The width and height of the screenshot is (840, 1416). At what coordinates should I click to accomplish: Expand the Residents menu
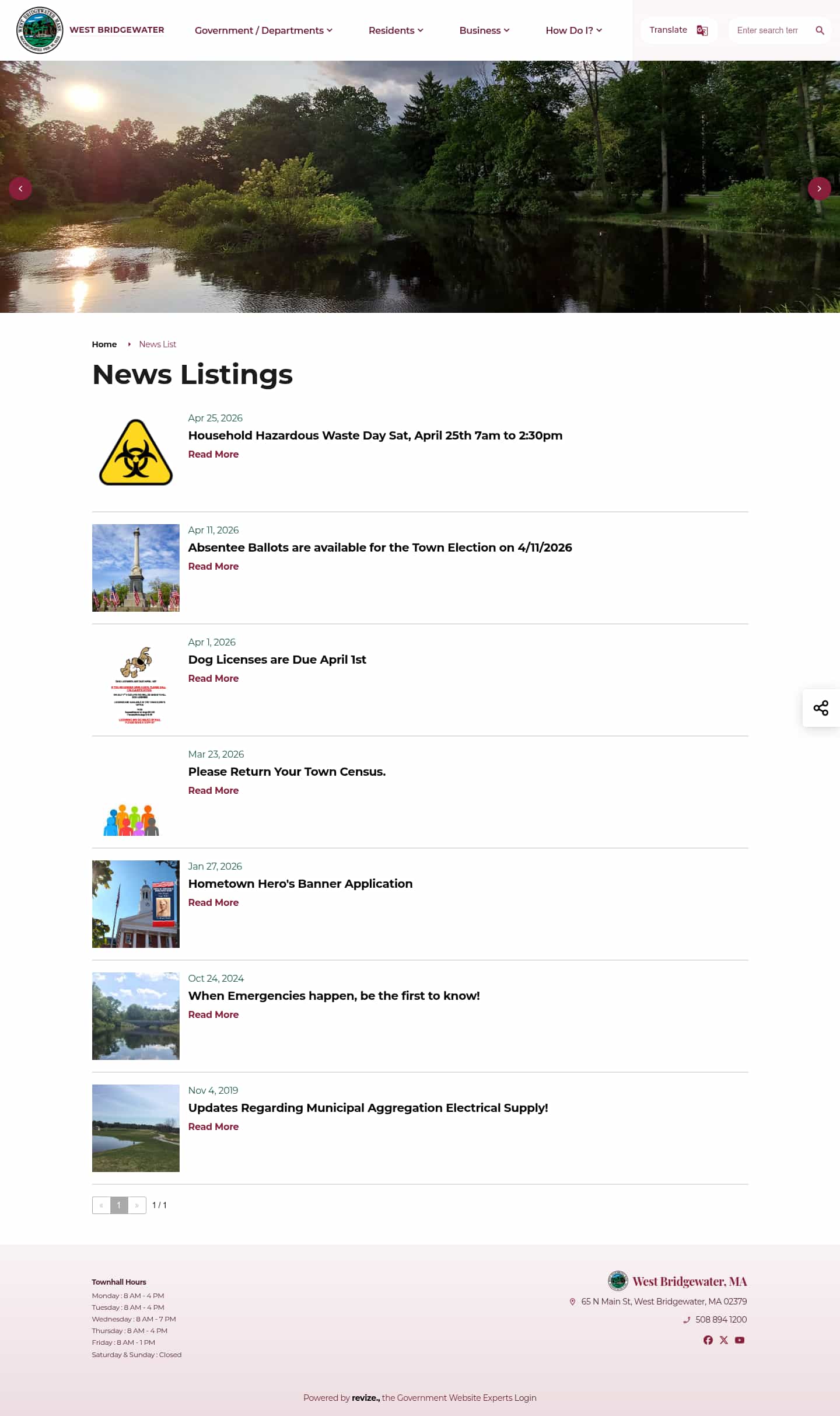click(395, 30)
